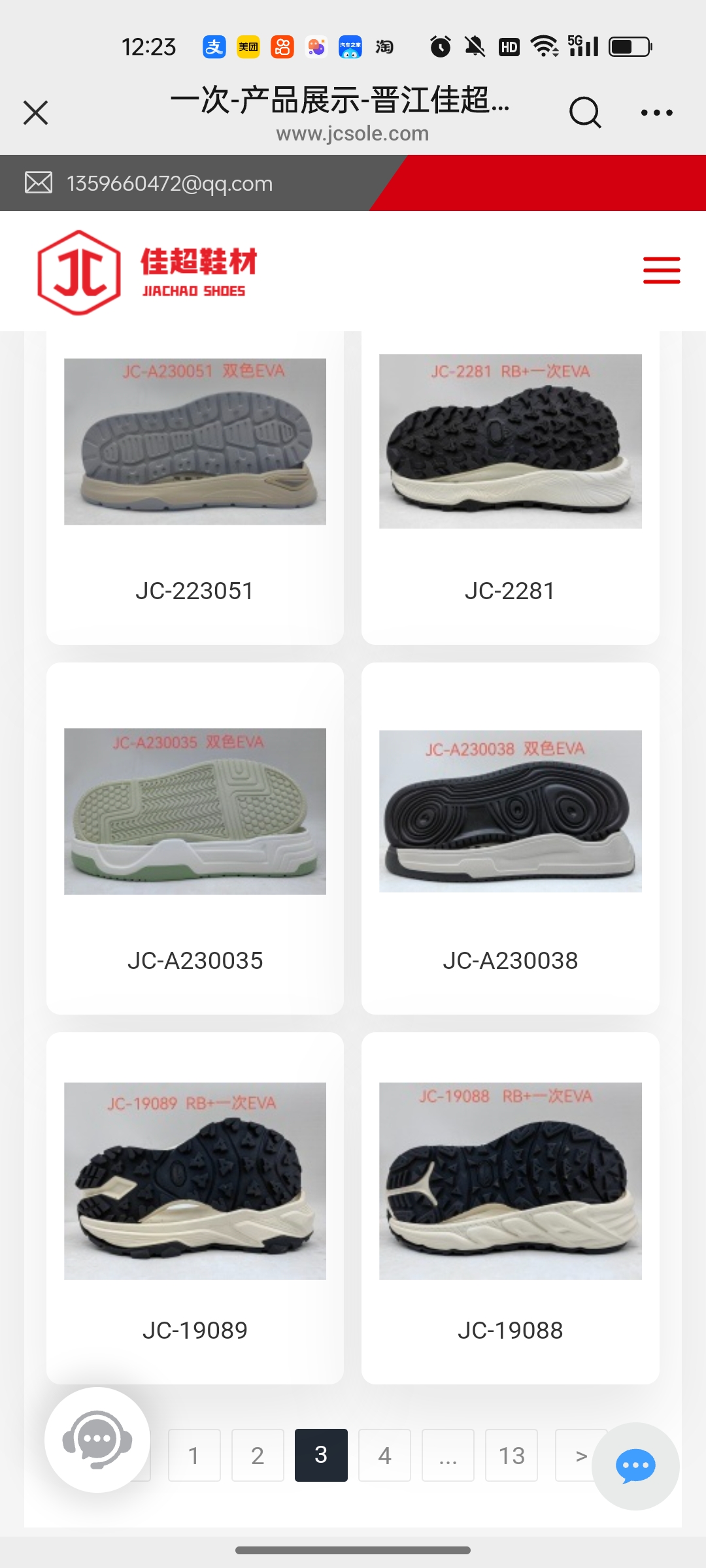Jump to page 4
Screen dimensions: 706x1568
pos(384,1455)
